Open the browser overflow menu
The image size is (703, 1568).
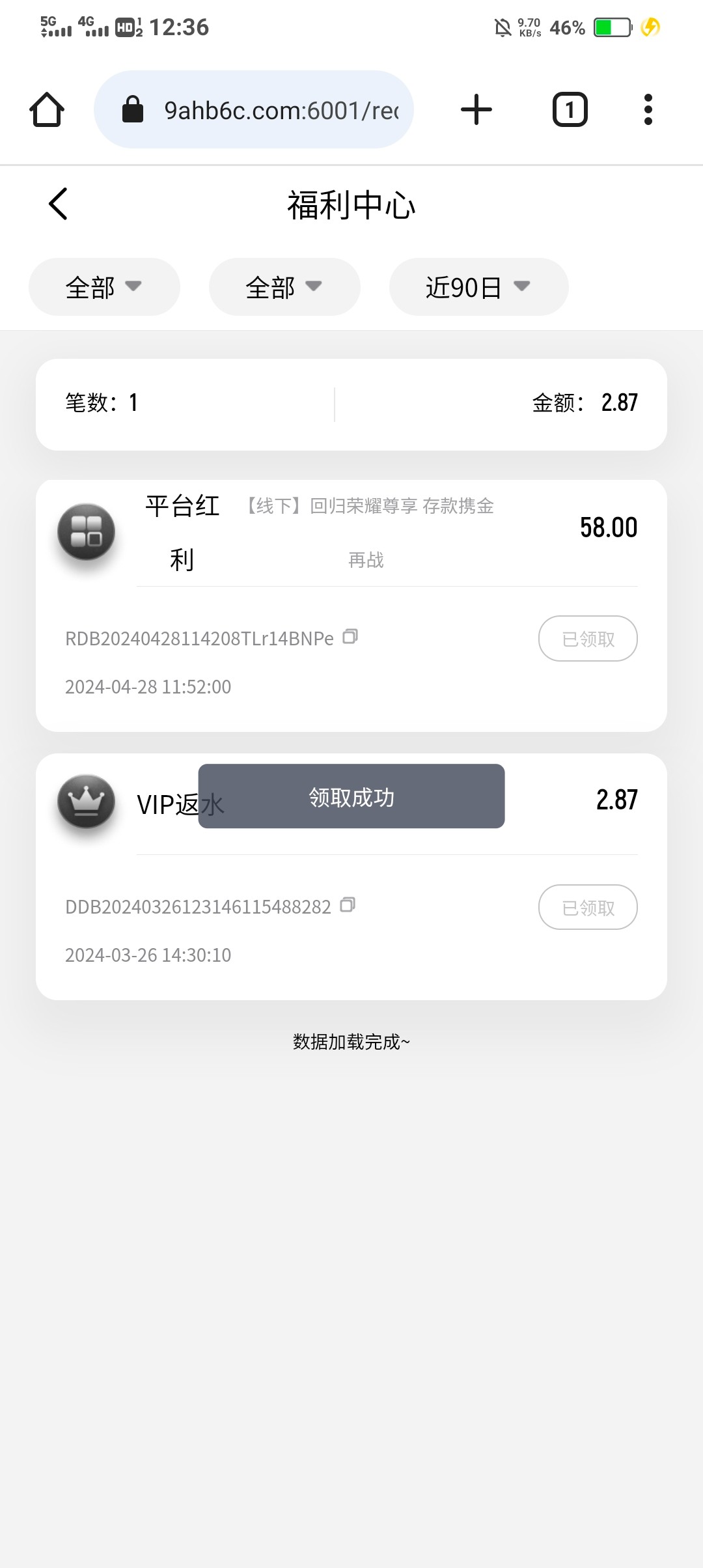pyautogui.click(x=648, y=109)
